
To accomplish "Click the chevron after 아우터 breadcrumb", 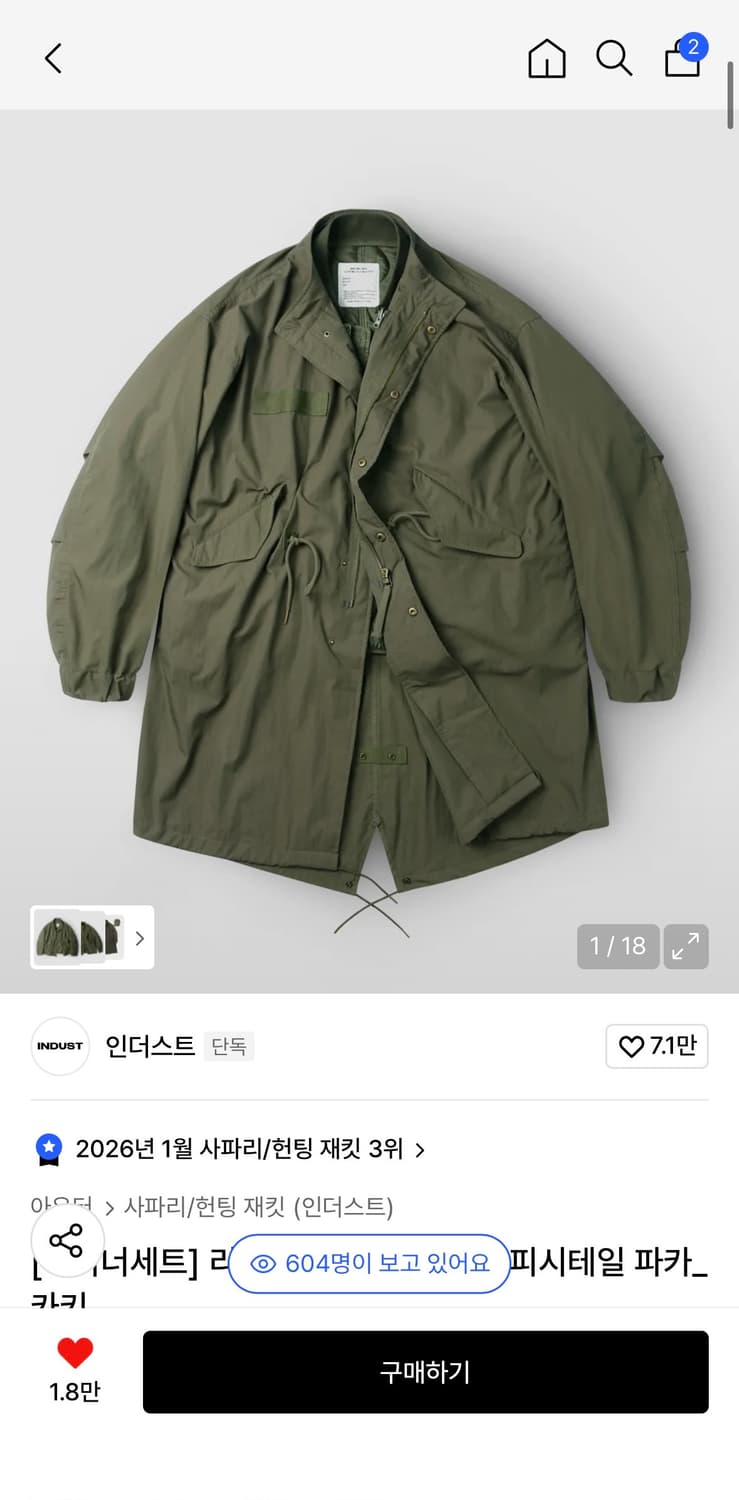I will pyautogui.click(x=110, y=1208).
